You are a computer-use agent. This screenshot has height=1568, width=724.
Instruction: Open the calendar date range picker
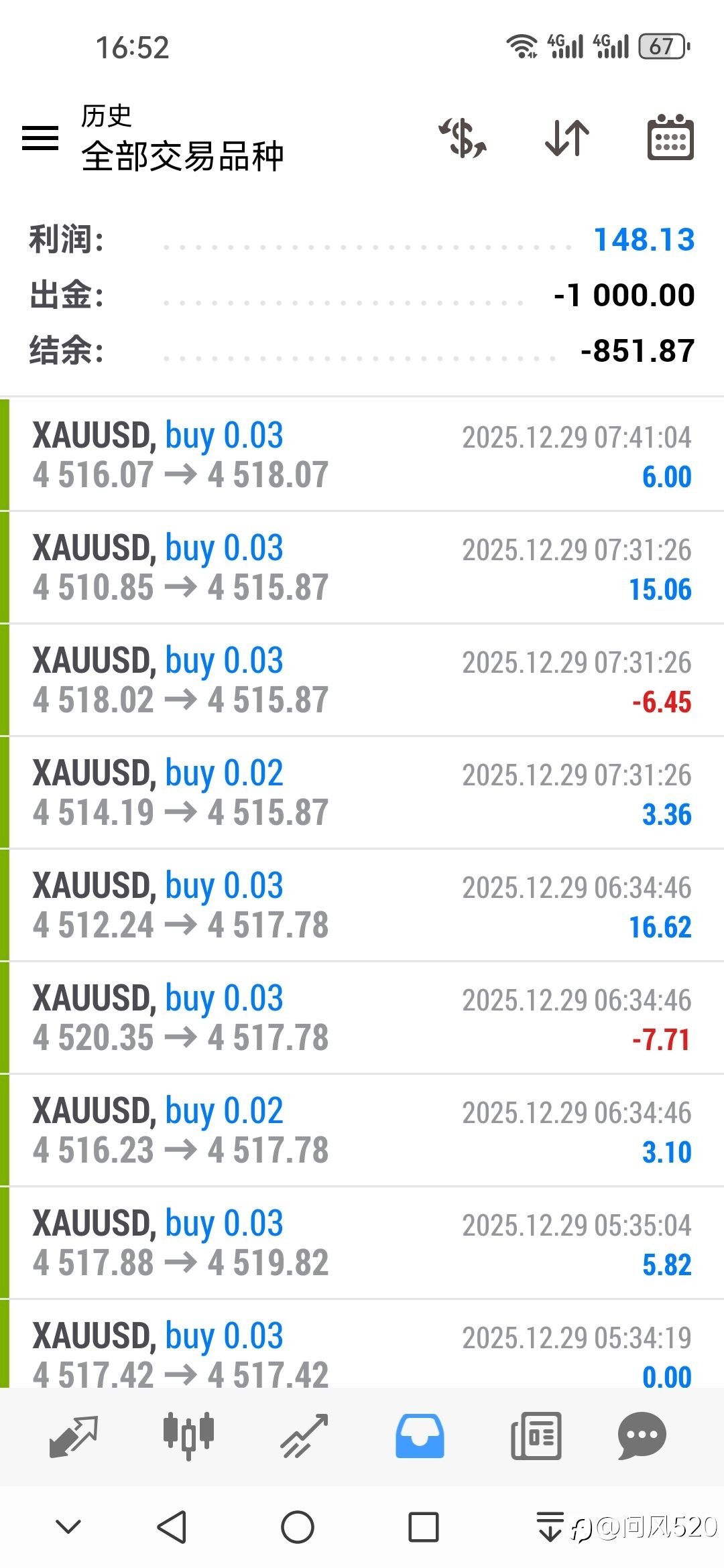coord(670,138)
